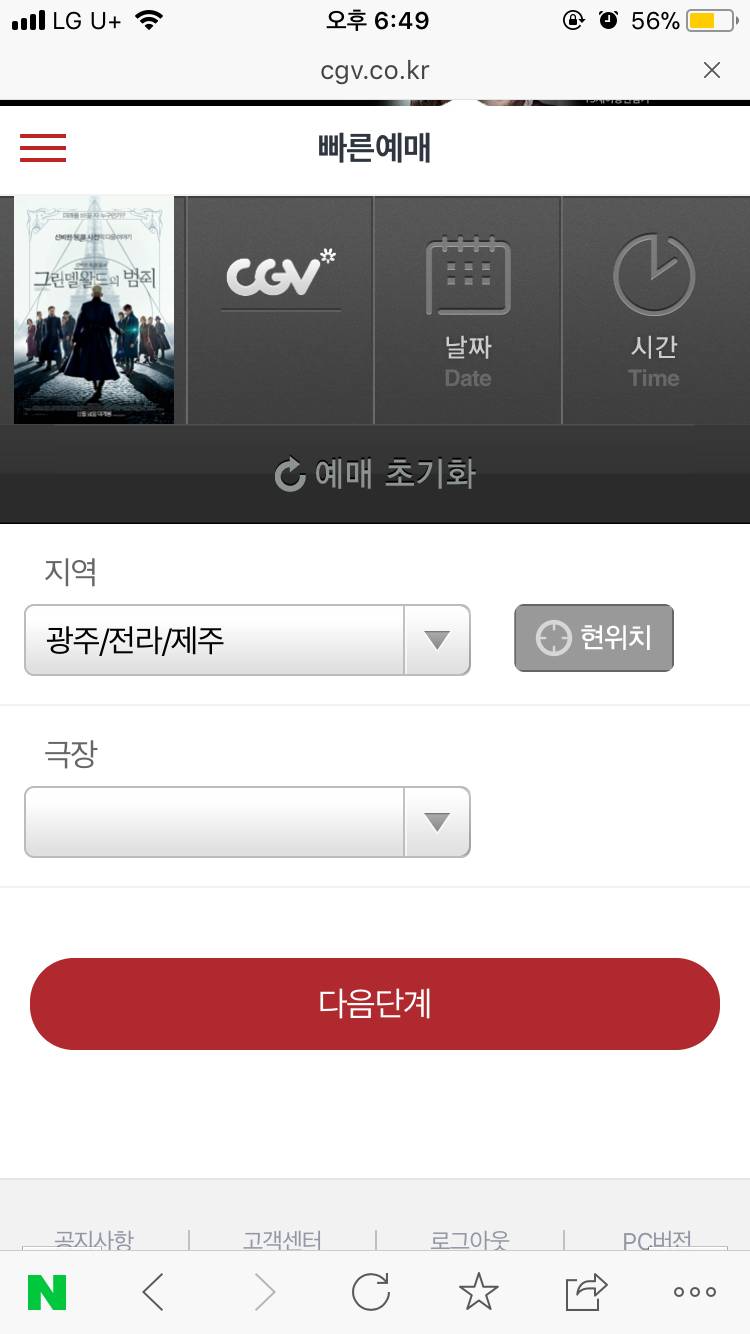Open the 지역 region dropdown
The height and width of the screenshot is (1334, 750).
[x=247, y=640]
